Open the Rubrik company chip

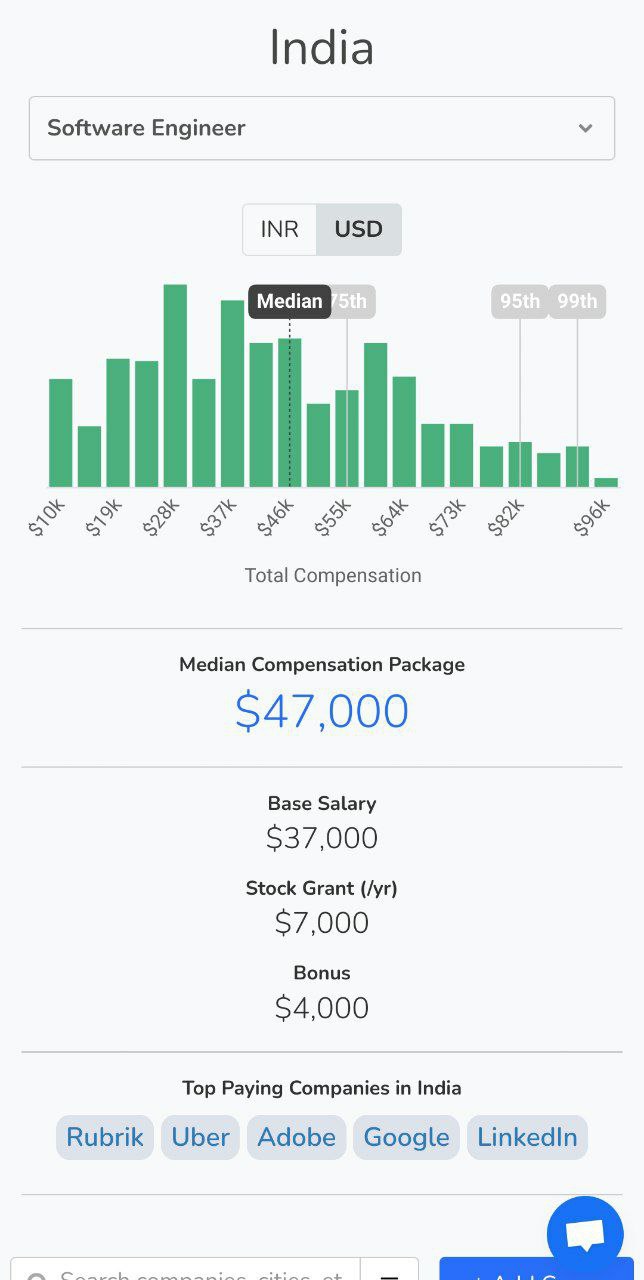tap(105, 1137)
